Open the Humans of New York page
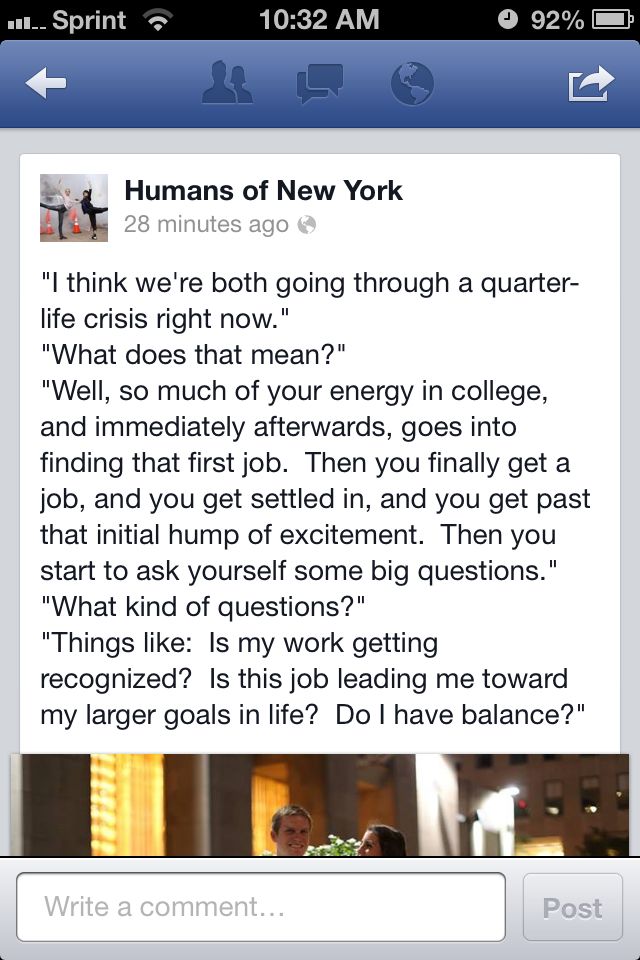The image size is (640, 960). [x=263, y=190]
